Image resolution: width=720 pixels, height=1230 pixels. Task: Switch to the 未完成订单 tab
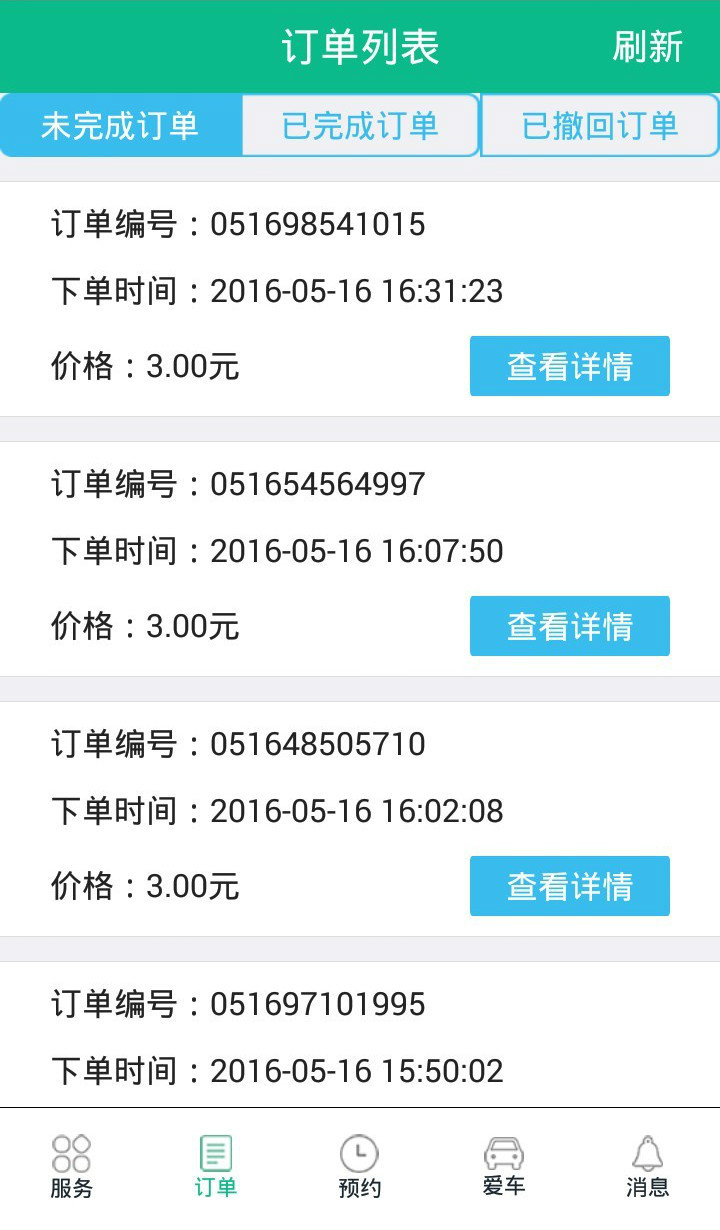(120, 125)
